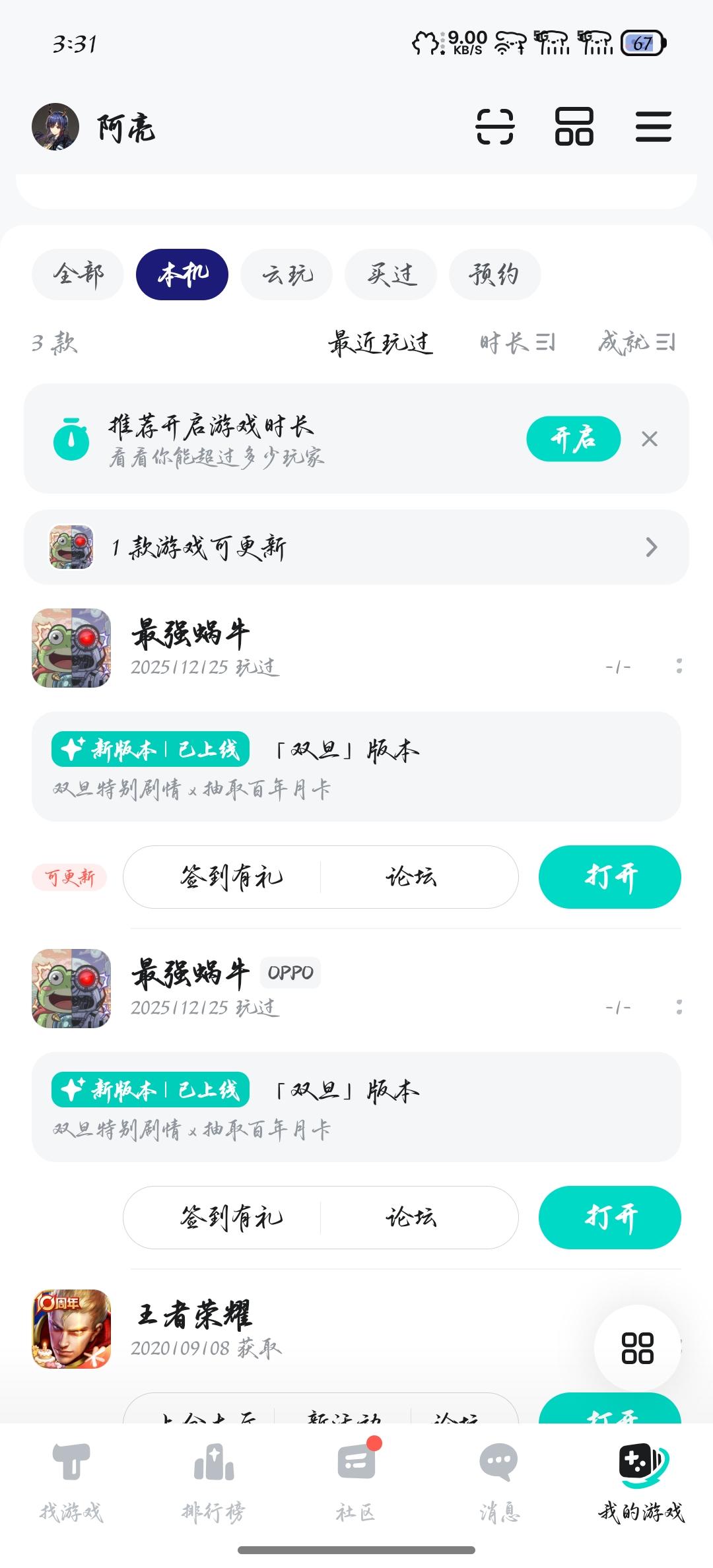Open the 1款游戏可更新 row
Viewport: 713px width, 1568px height.
(x=356, y=547)
